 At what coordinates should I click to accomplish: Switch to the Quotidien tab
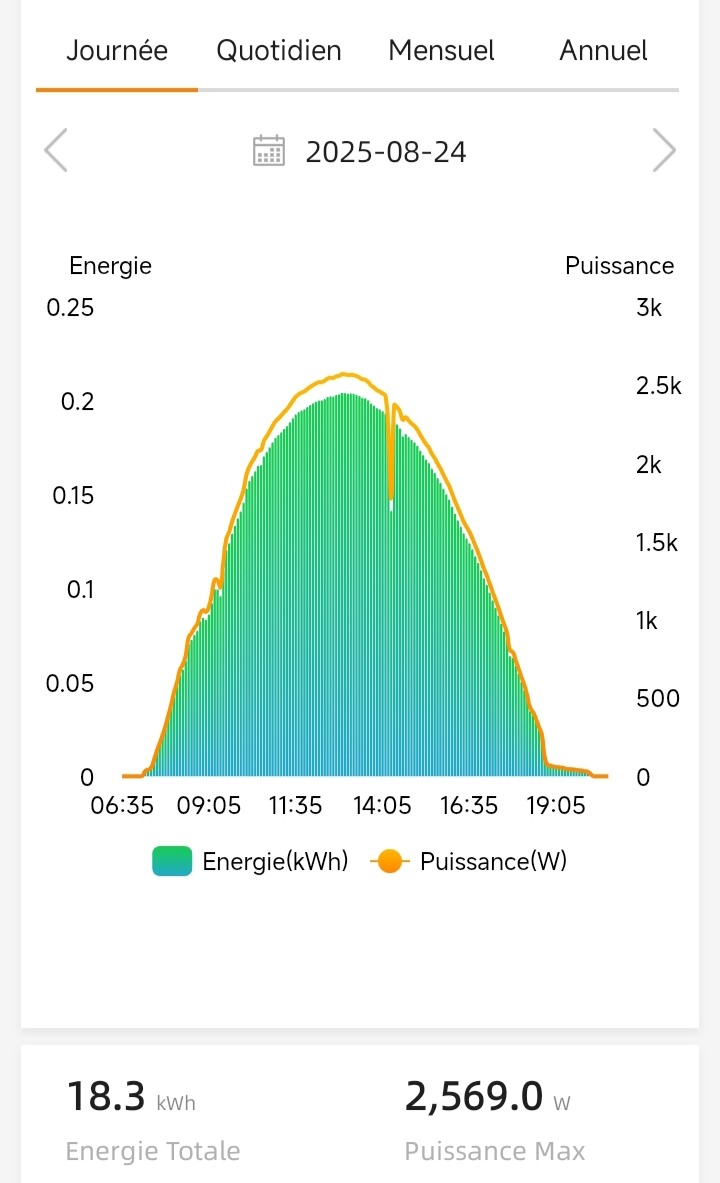coord(278,51)
